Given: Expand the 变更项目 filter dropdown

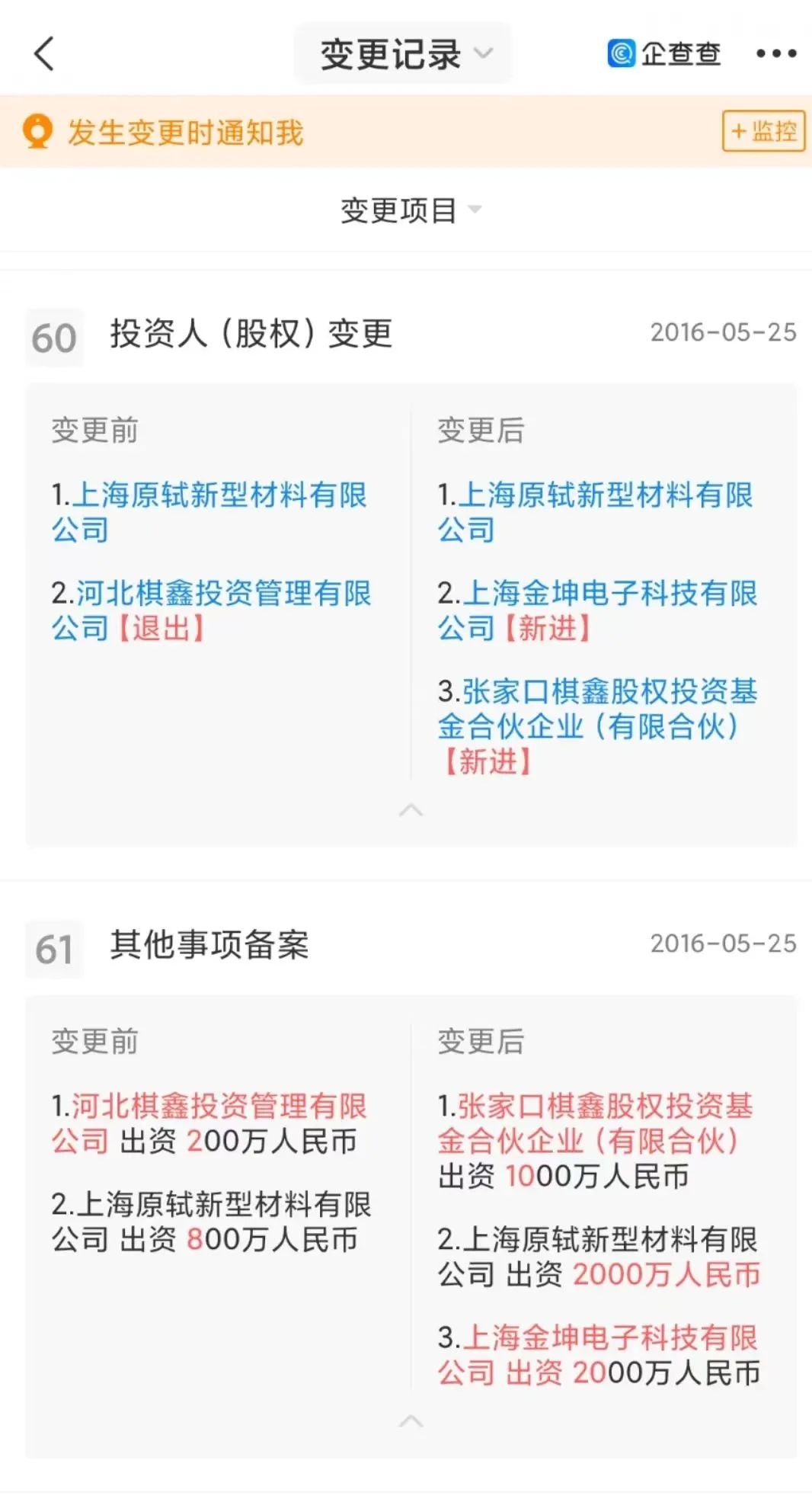Looking at the screenshot, I should pos(410,210).
